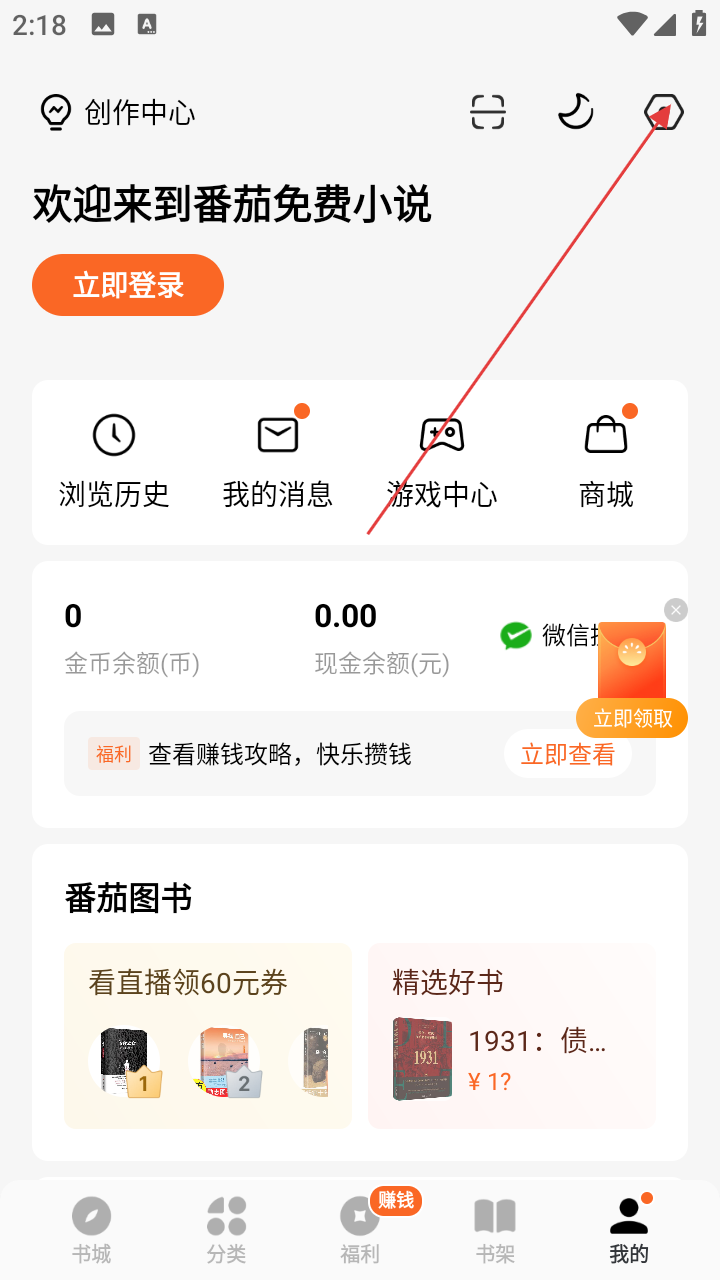Open the 创作中心 creation center
The height and width of the screenshot is (1280, 720).
click(117, 112)
